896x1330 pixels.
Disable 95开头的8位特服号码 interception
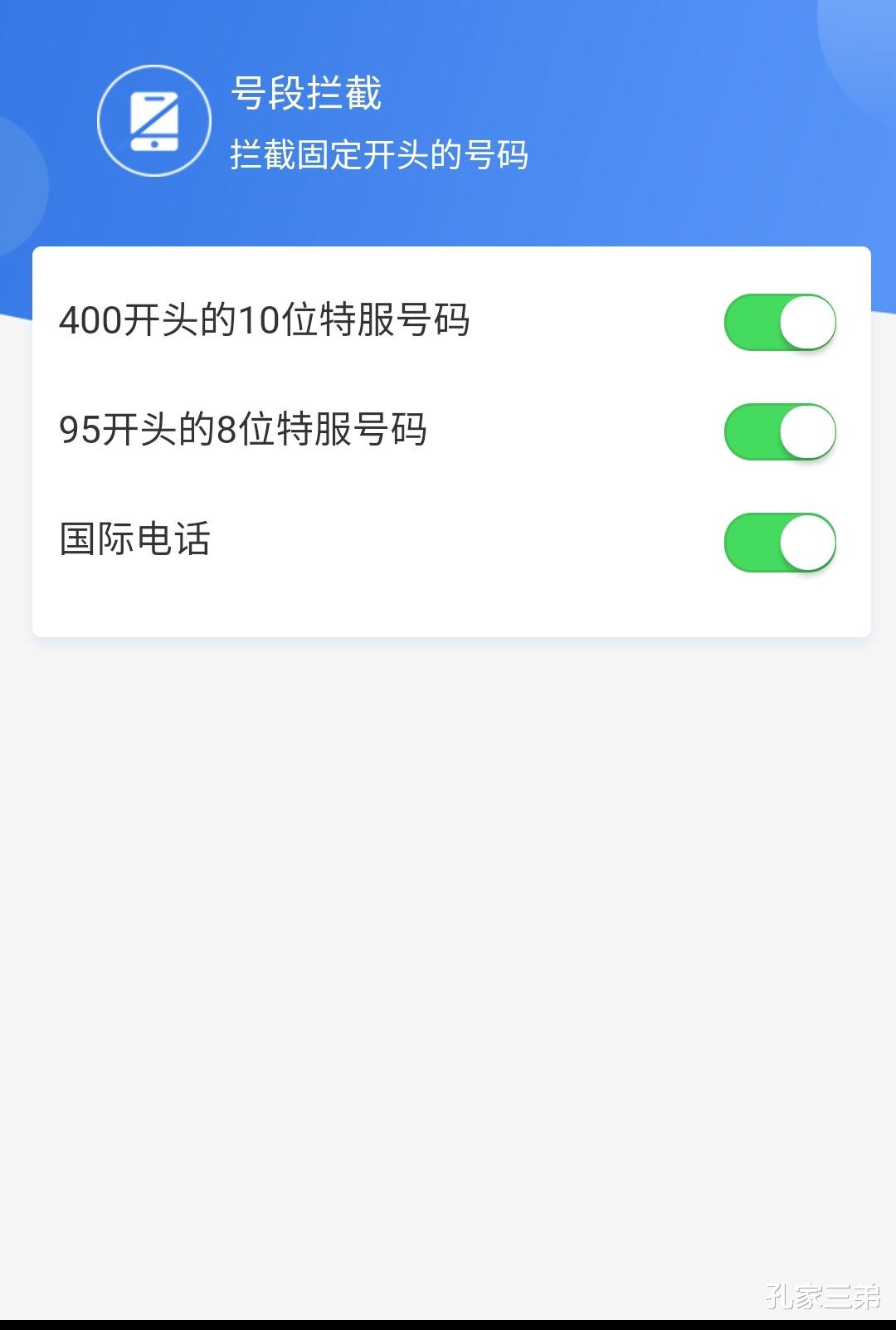781,430
